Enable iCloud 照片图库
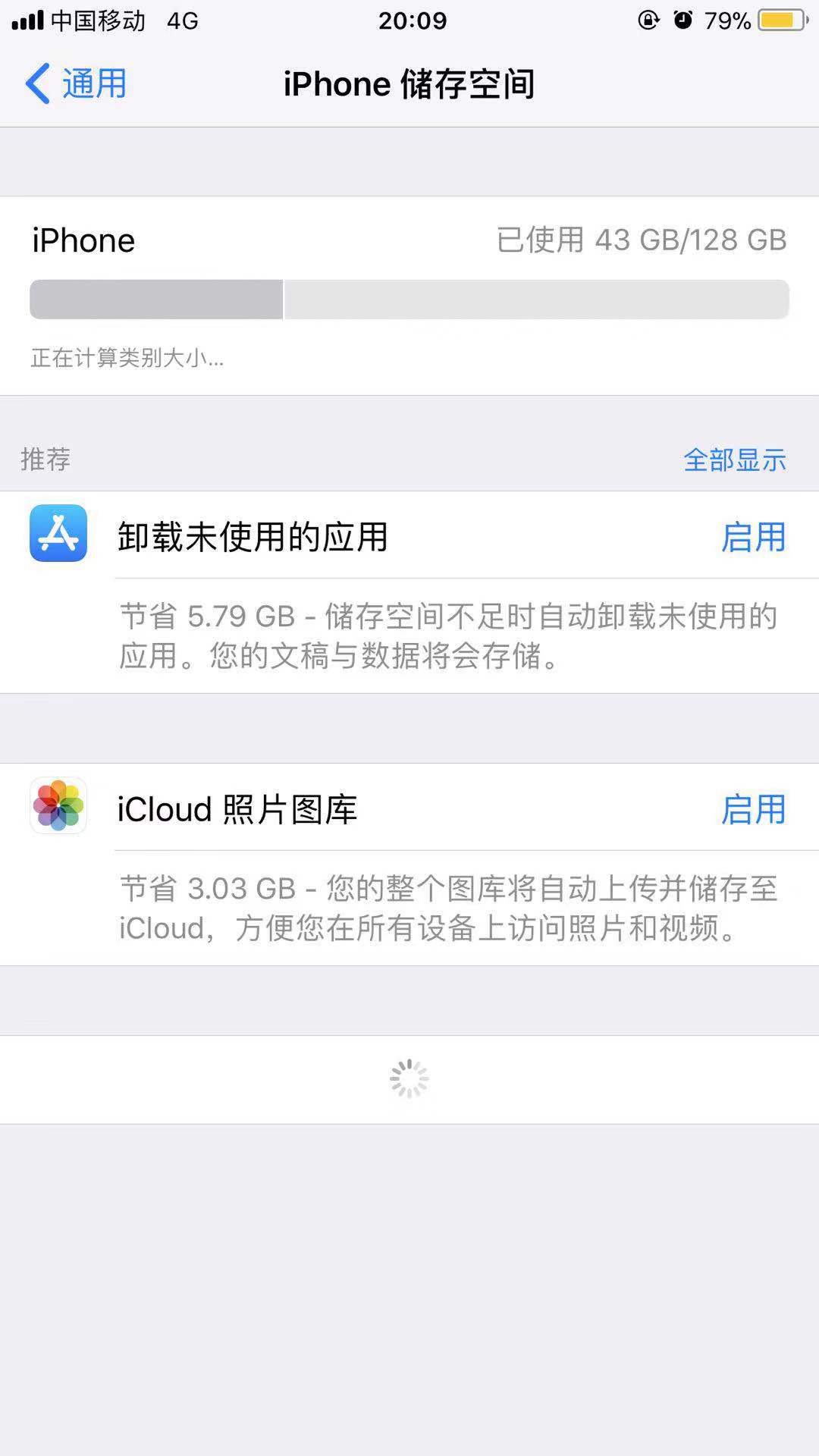Viewport: 819px width, 1456px height. tap(753, 809)
